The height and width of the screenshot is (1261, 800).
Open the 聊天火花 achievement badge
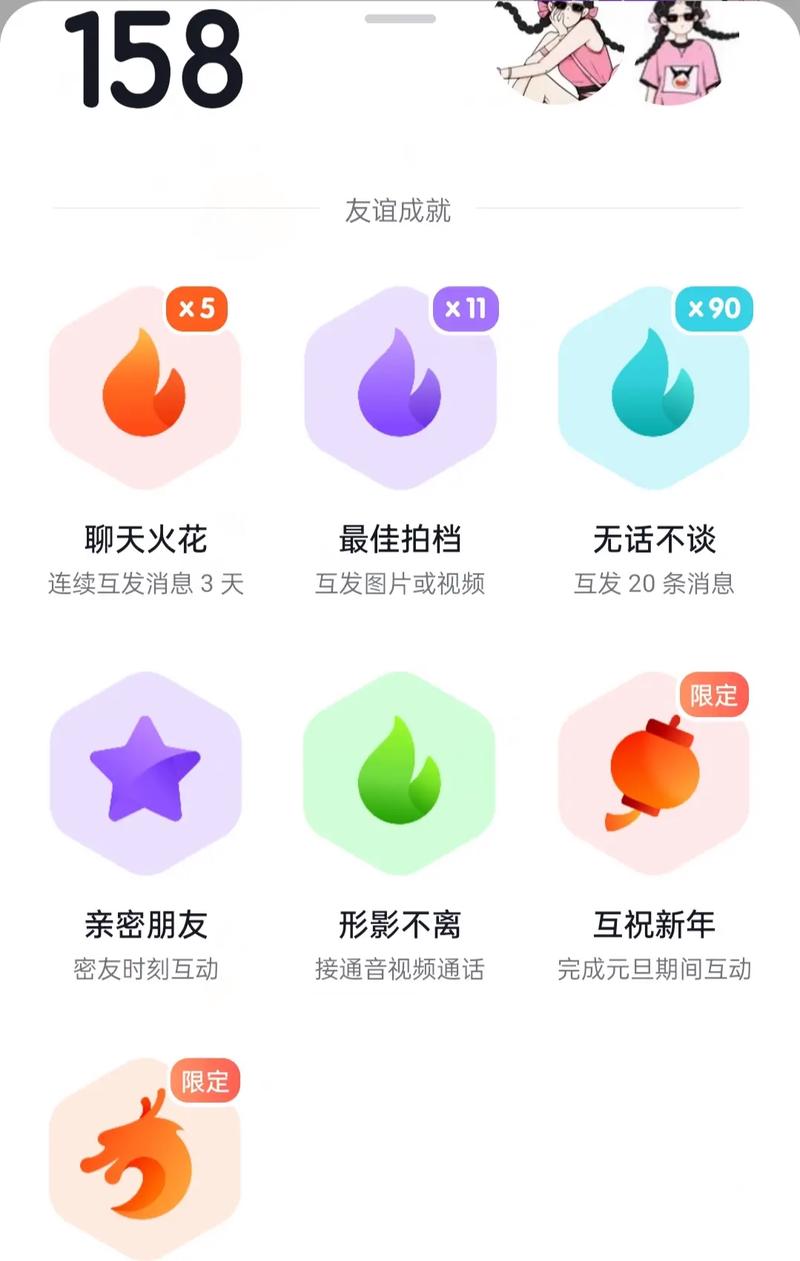[145, 389]
